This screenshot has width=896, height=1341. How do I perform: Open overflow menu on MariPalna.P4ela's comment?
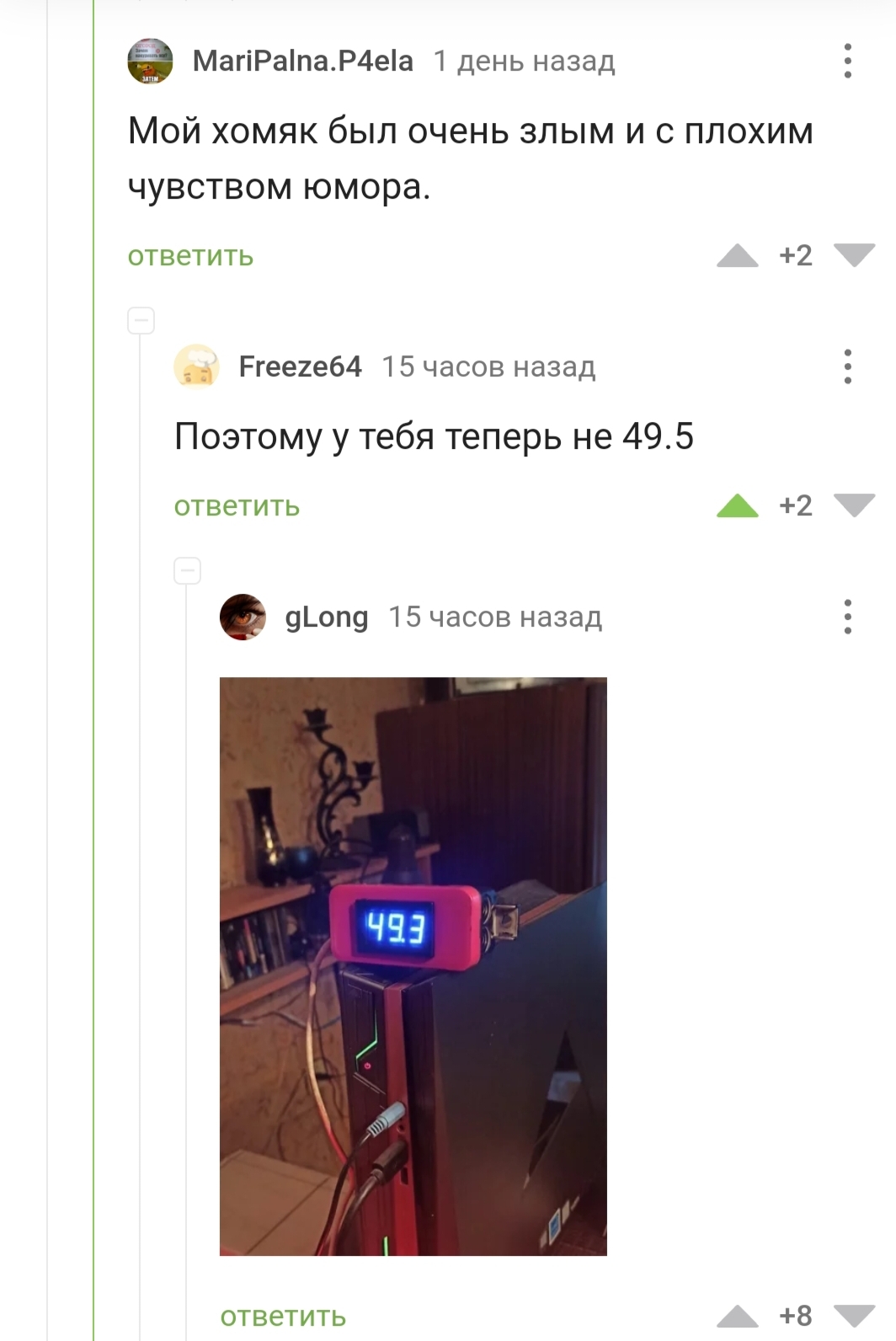click(x=847, y=61)
